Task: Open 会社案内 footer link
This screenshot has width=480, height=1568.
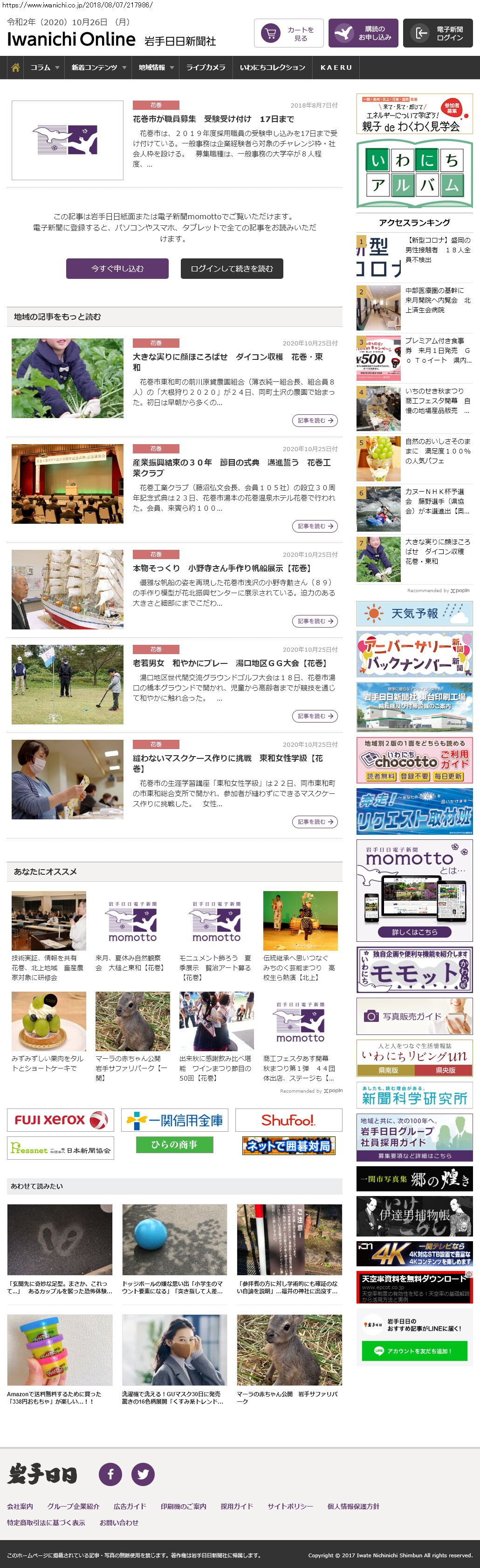Action: click(20, 1507)
